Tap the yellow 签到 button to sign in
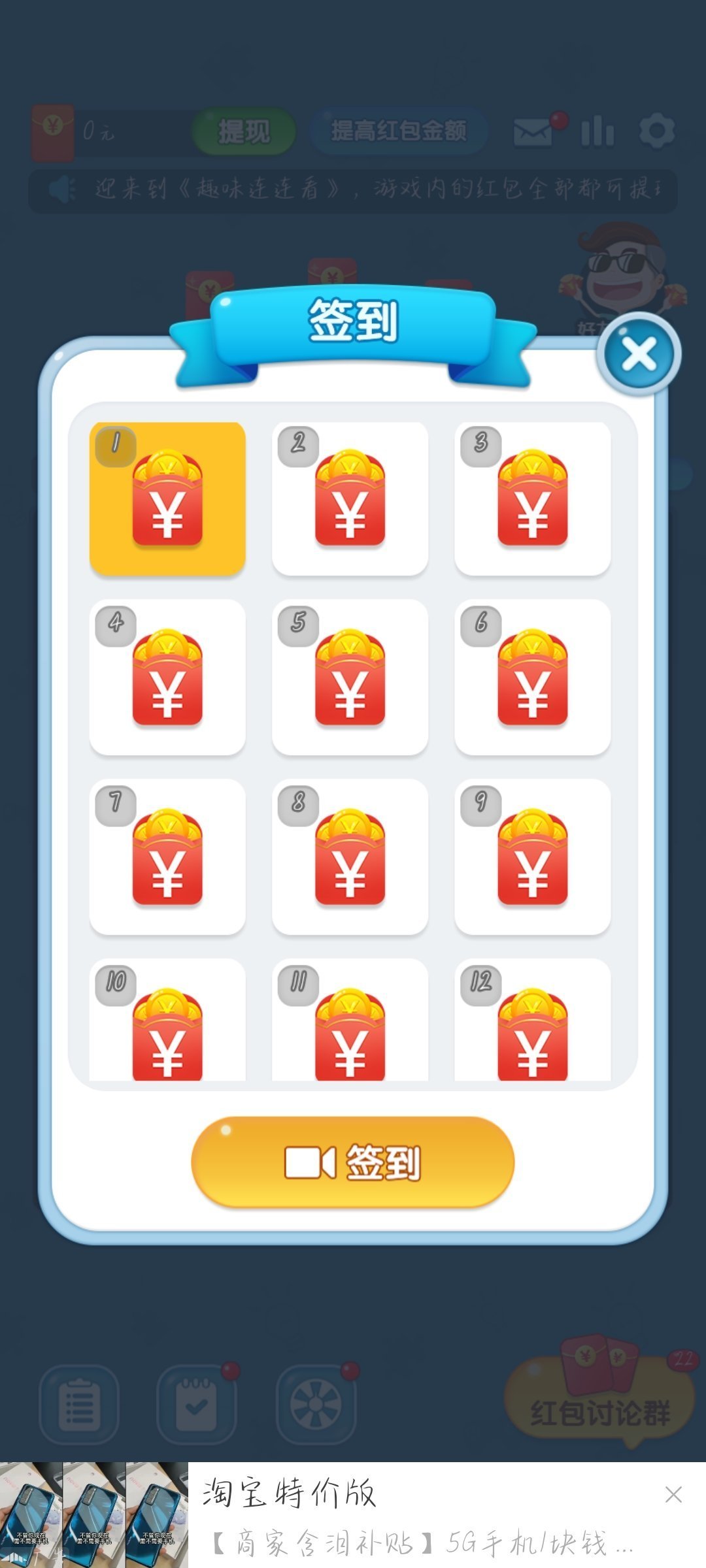Image resolution: width=706 pixels, height=1568 pixels. click(x=353, y=1162)
